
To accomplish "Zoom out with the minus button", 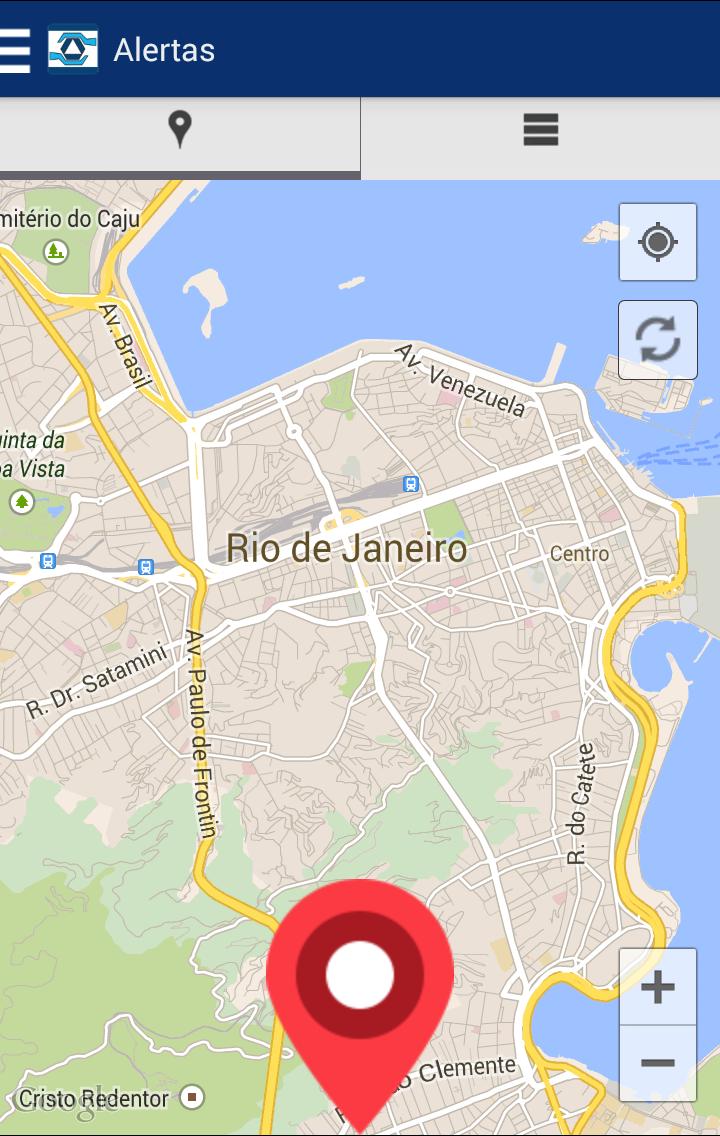I will pos(657,1062).
